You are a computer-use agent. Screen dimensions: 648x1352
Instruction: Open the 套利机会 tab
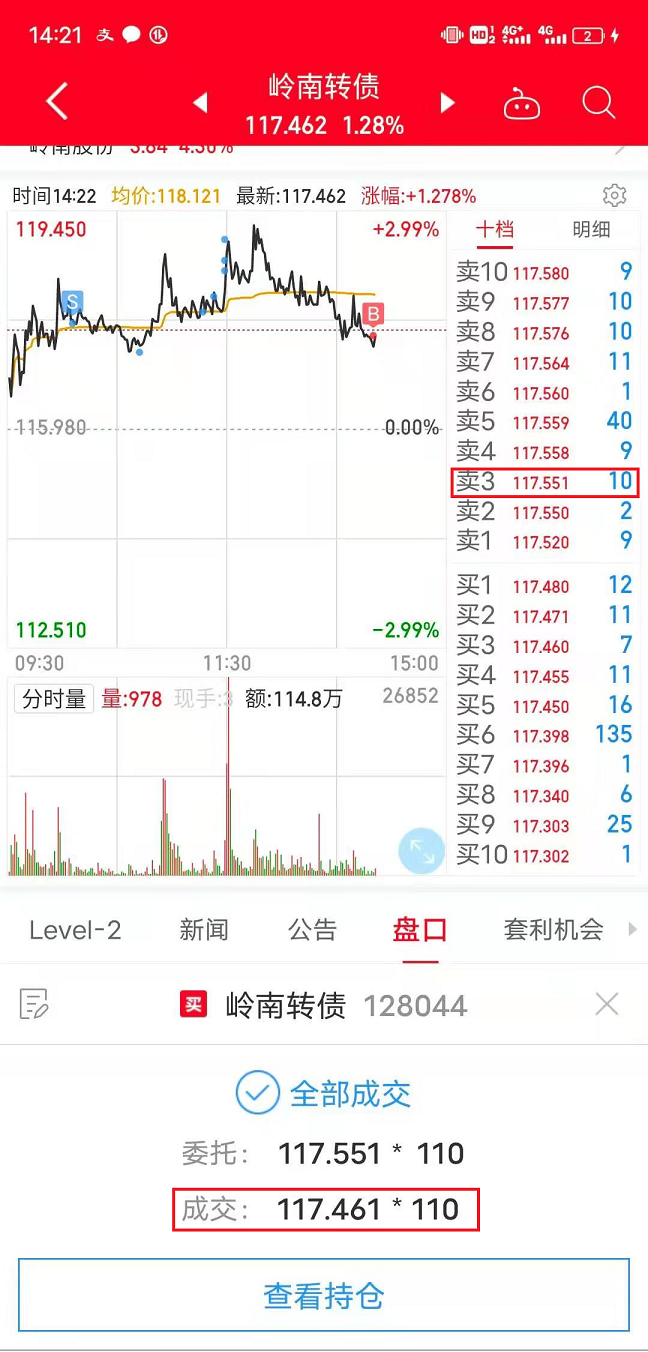[553, 931]
